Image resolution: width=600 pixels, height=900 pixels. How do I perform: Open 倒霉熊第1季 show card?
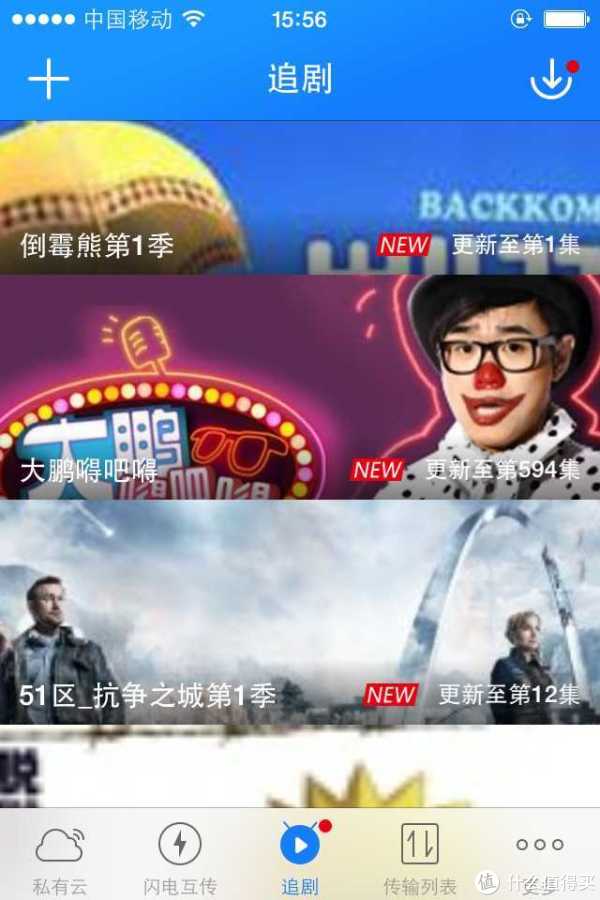[300, 198]
